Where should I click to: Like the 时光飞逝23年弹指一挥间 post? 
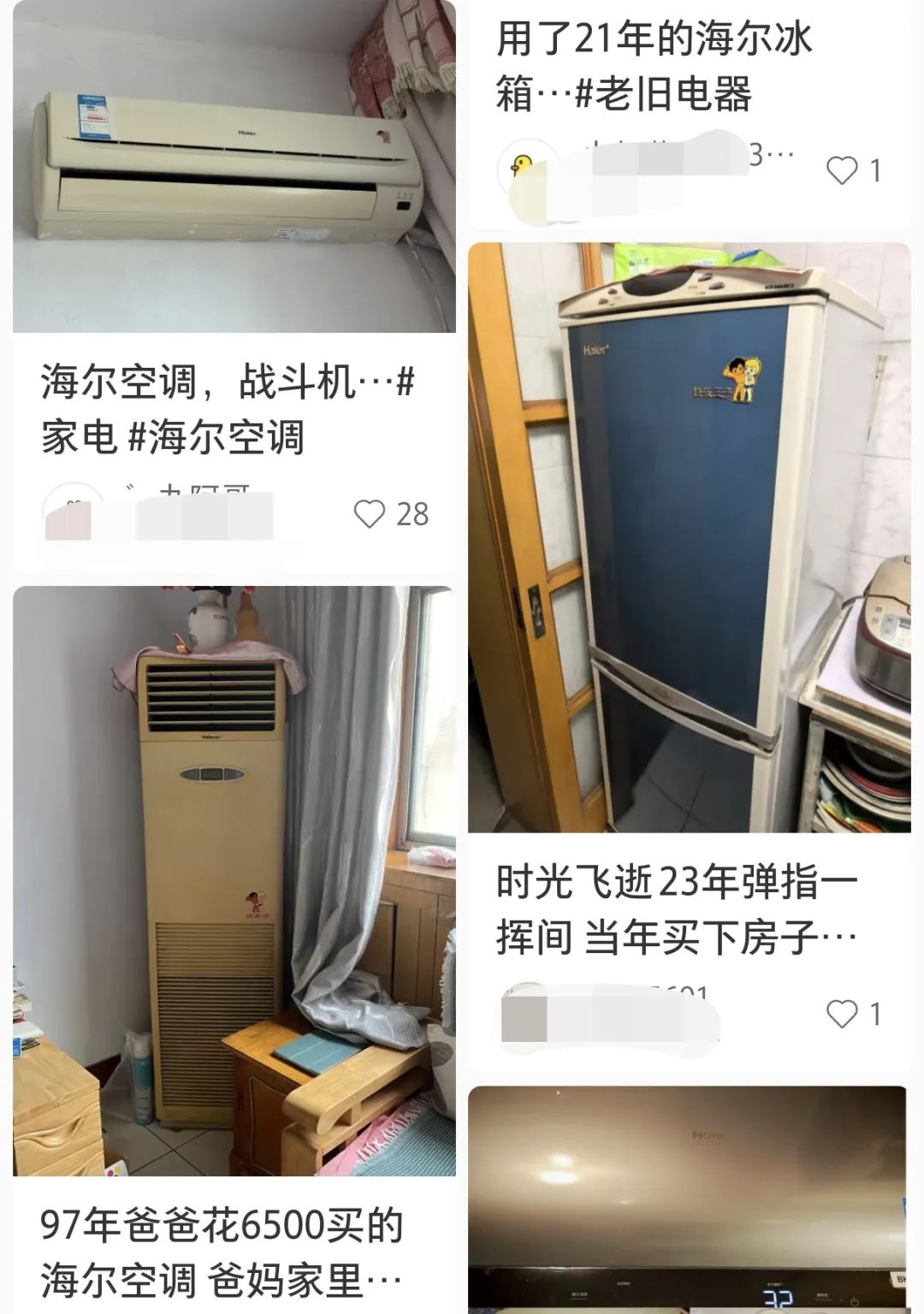[x=842, y=1014]
